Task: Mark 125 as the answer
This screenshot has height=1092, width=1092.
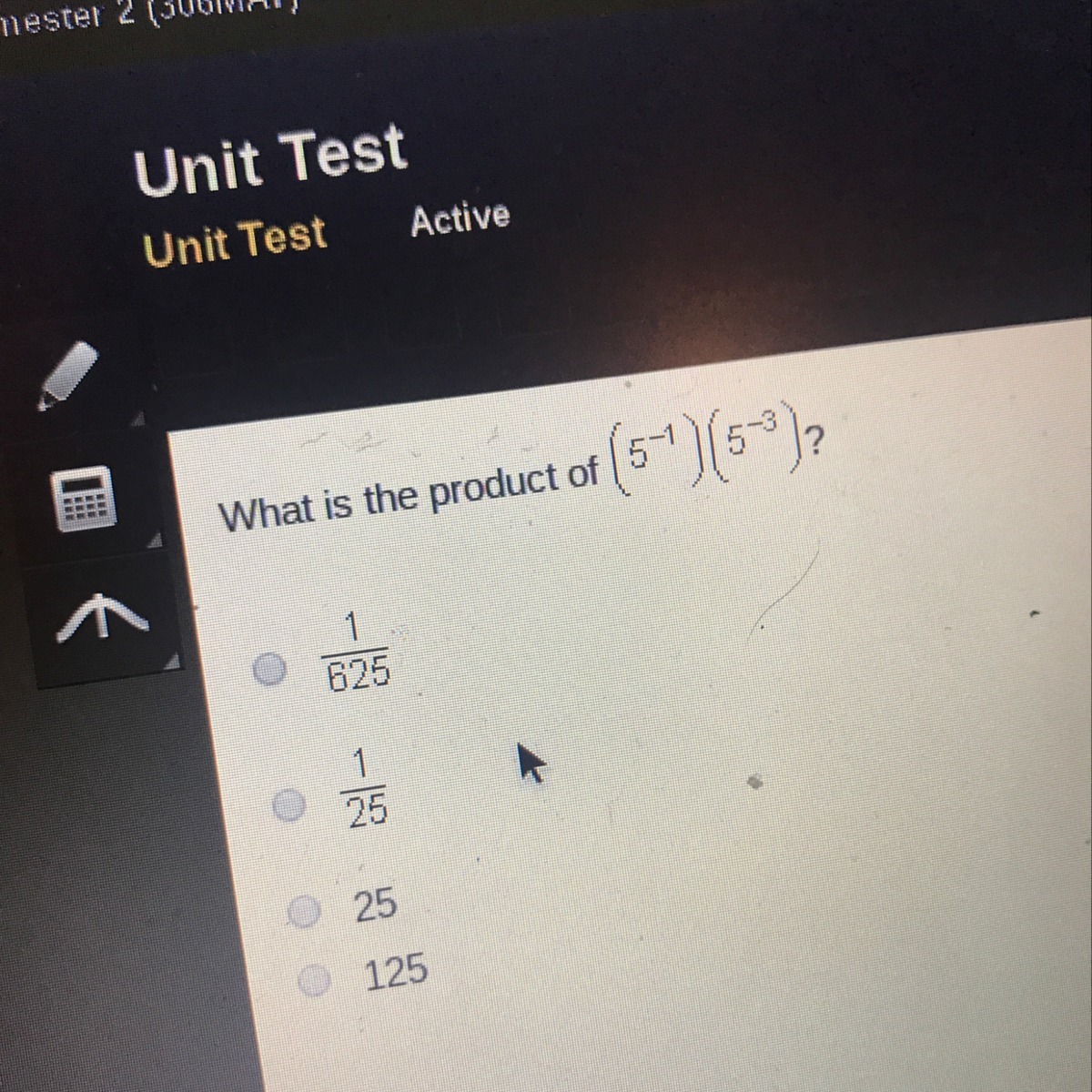Action: pyautogui.click(x=315, y=979)
